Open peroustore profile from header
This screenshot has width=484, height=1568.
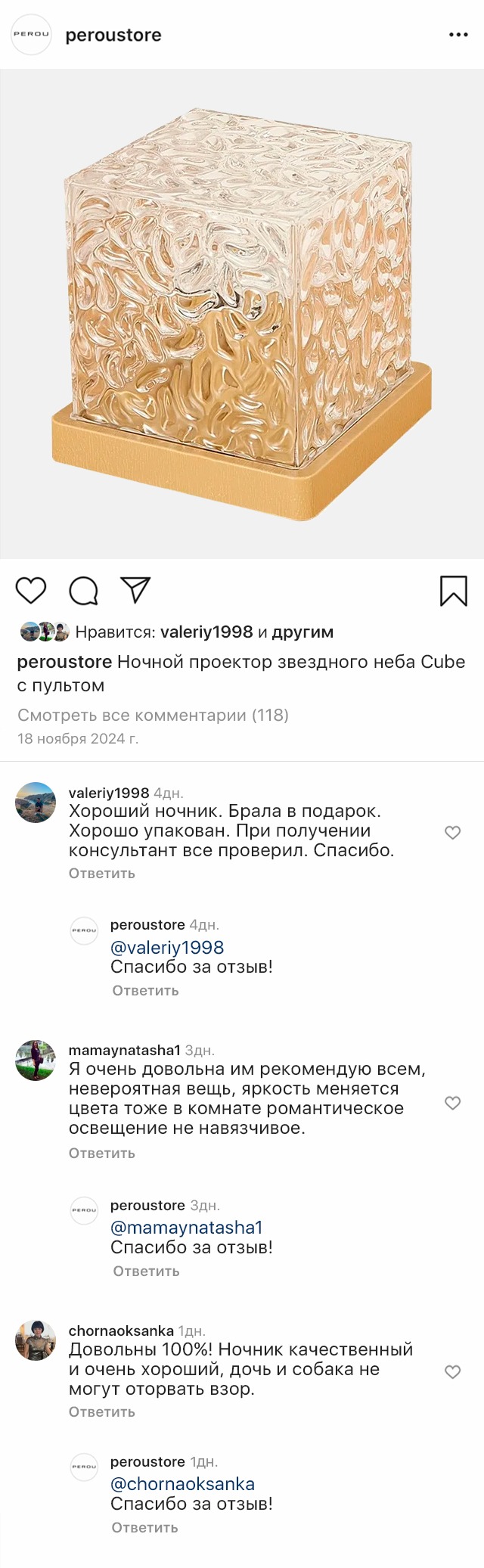click(x=113, y=35)
